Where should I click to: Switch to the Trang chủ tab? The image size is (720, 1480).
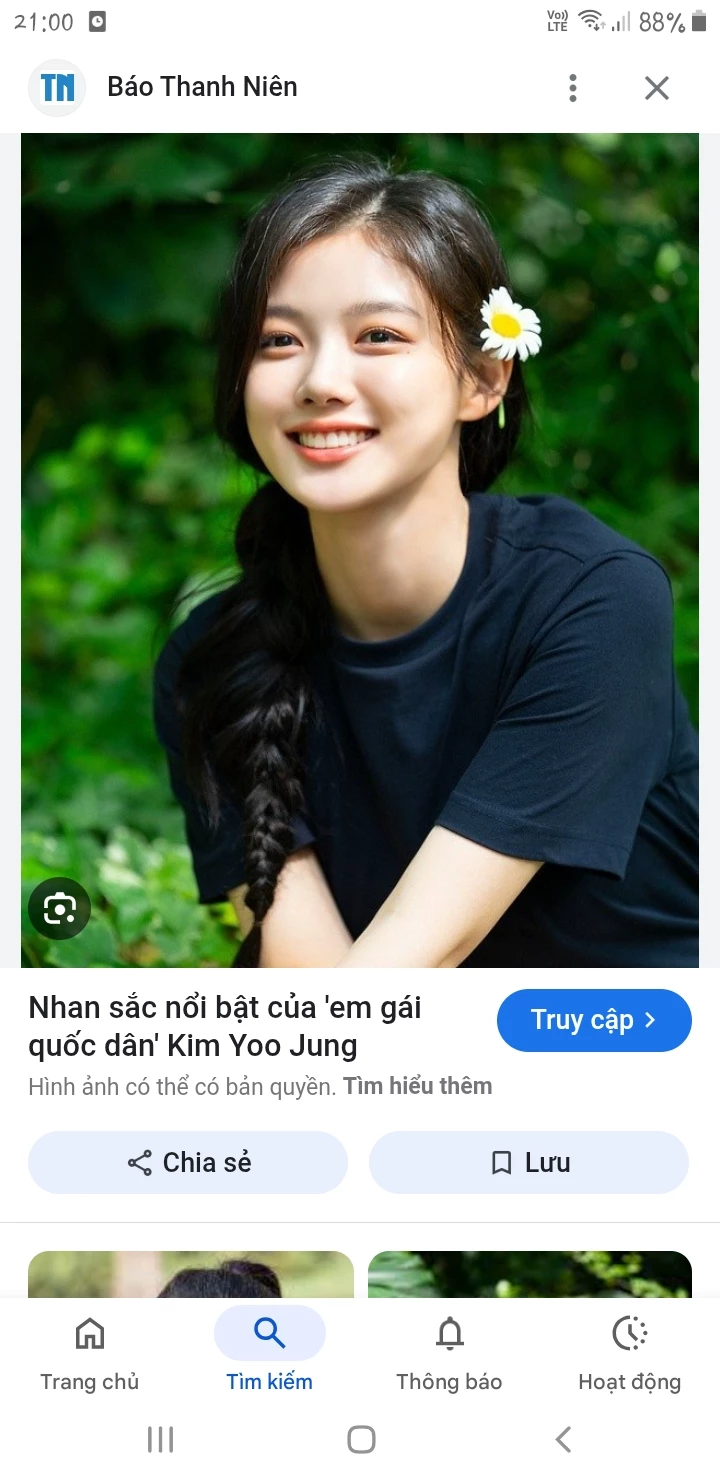(90, 1353)
